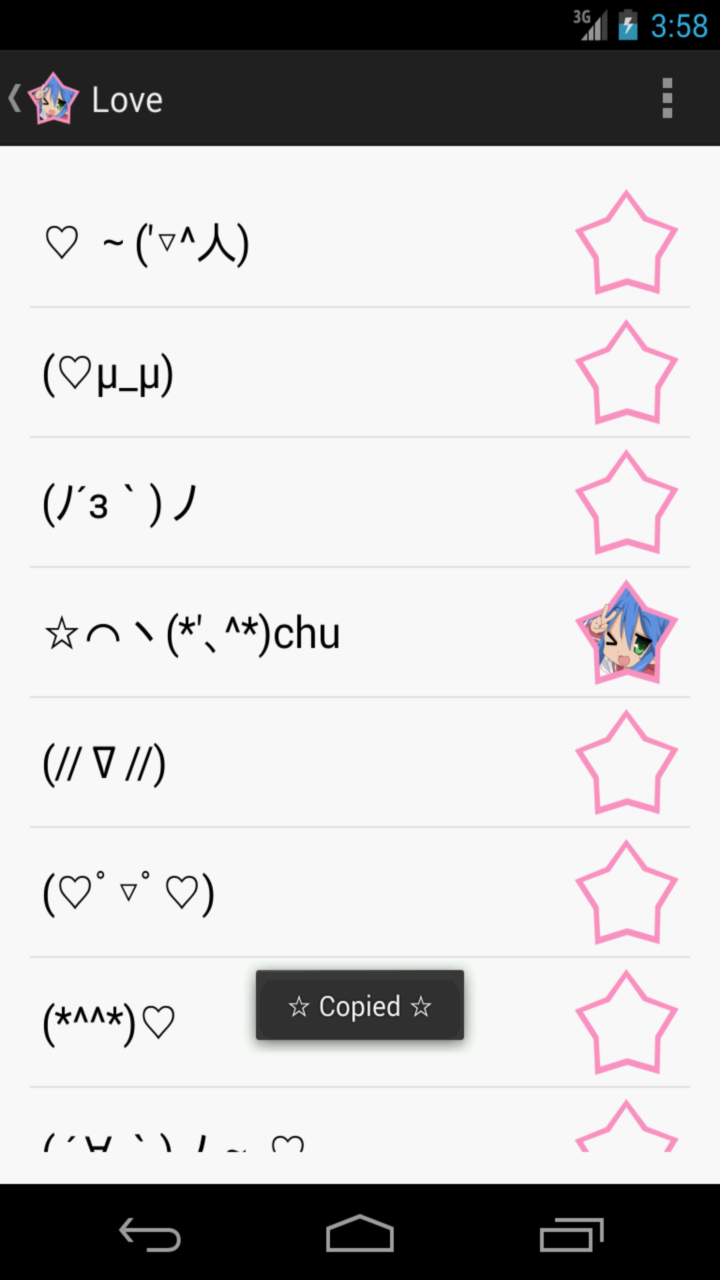Select the (♡˚▿˚♡) kaomoji row
Image resolution: width=720 pixels, height=1280 pixels.
[250, 893]
